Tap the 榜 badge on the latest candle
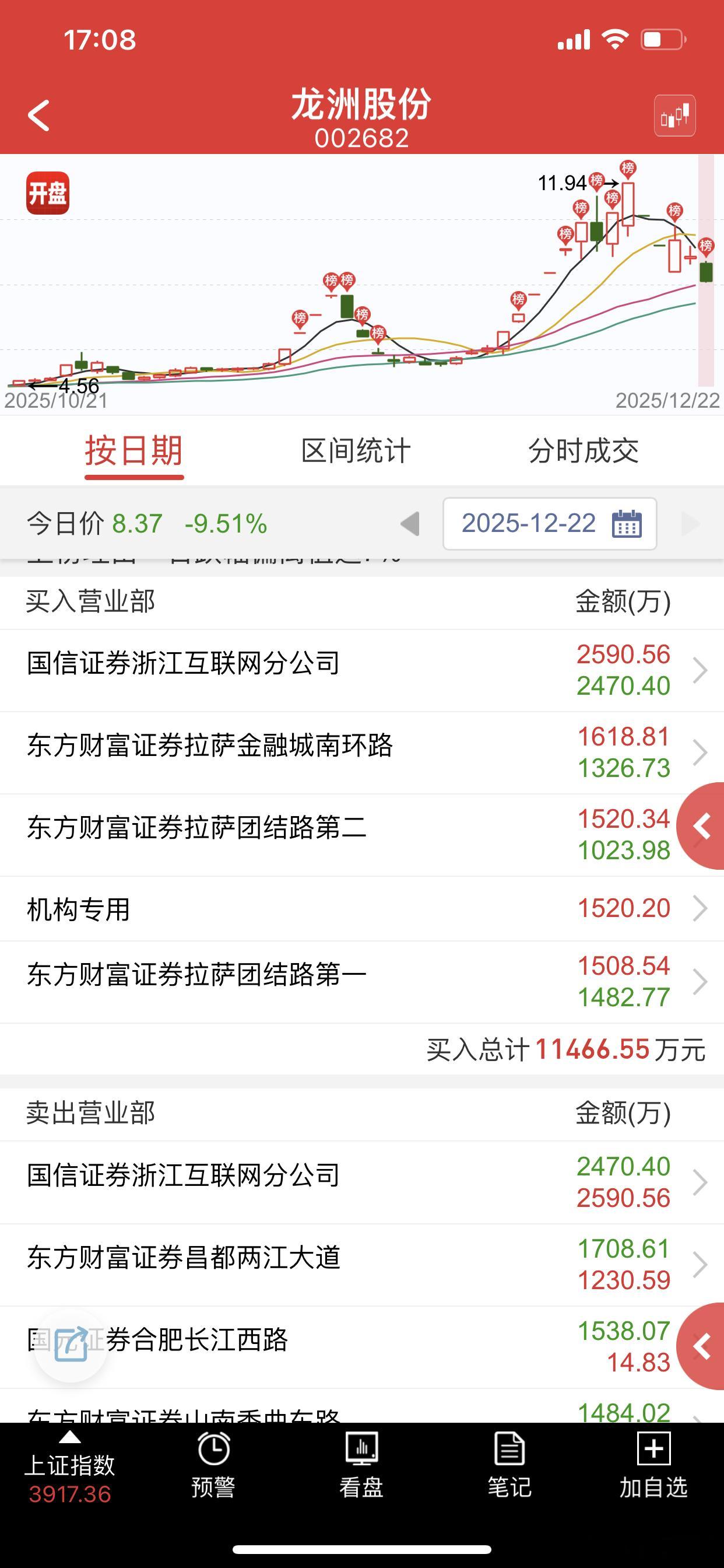This screenshot has width=724, height=1568. tap(706, 246)
